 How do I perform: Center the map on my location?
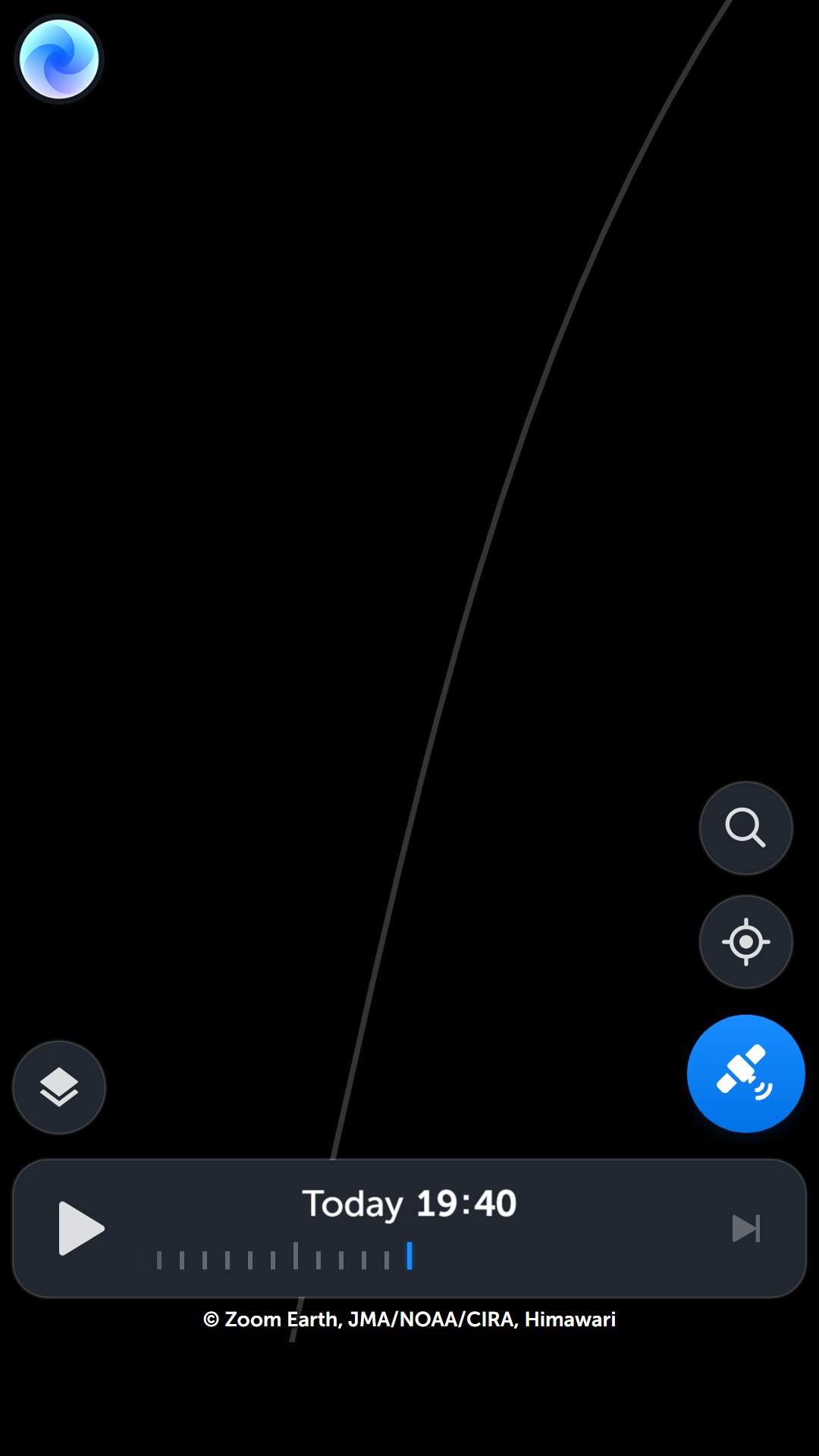click(745, 942)
